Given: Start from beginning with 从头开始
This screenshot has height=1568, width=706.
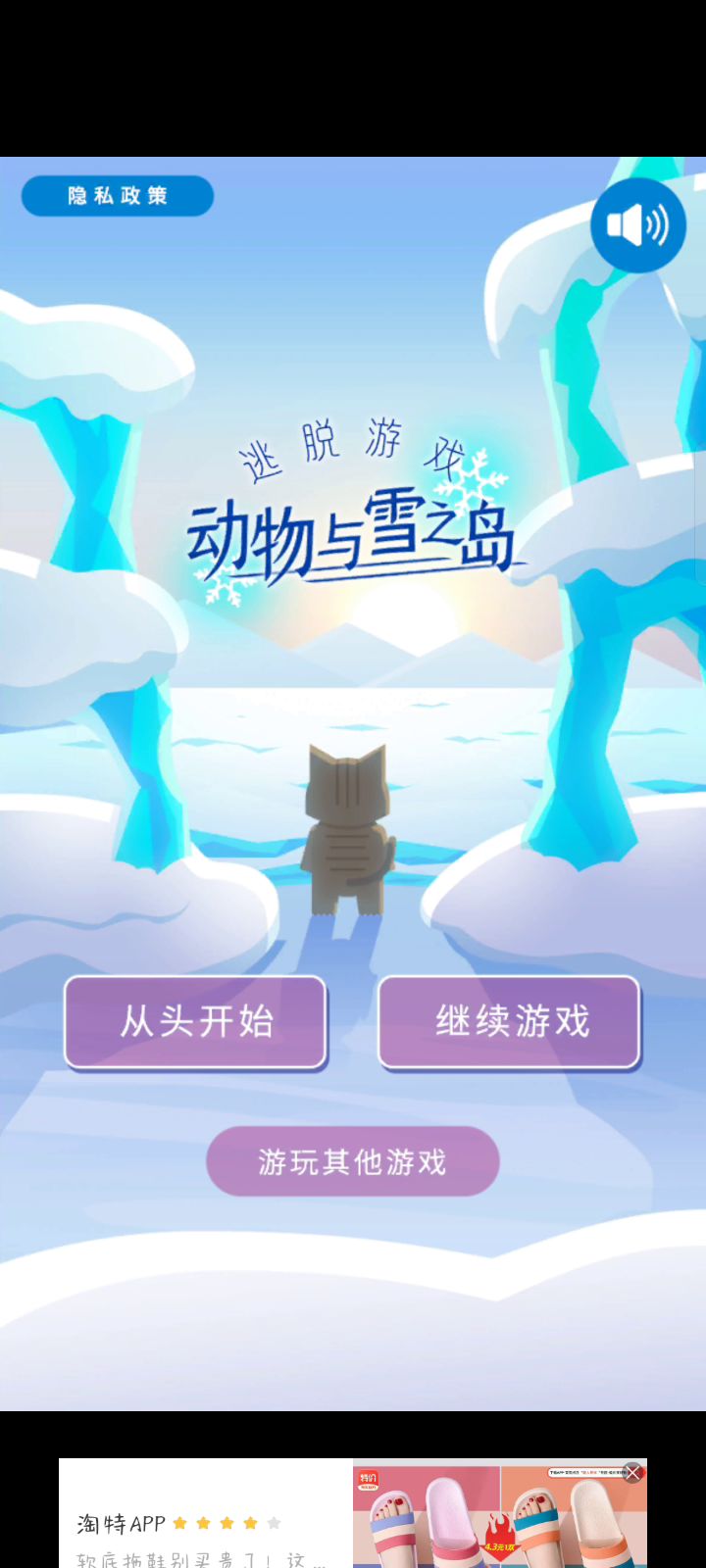Looking at the screenshot, I should click(195, 1022).
